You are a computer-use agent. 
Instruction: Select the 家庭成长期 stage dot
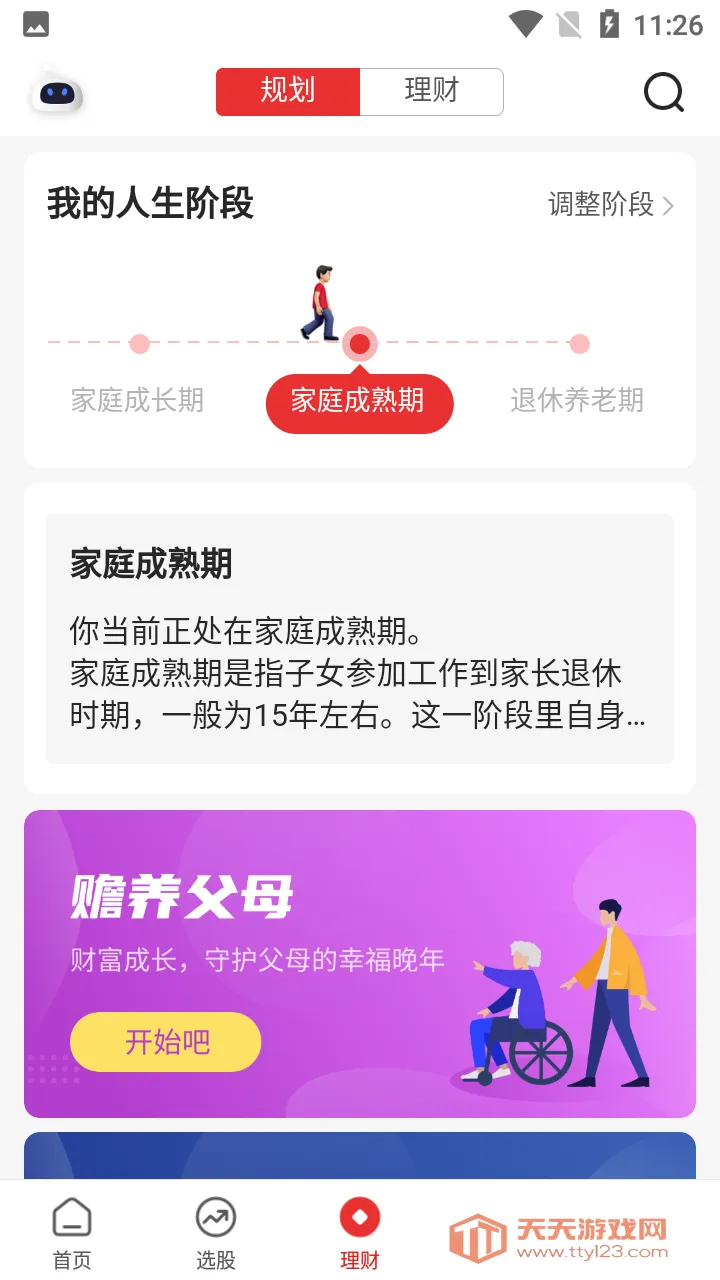click(139, 343)
